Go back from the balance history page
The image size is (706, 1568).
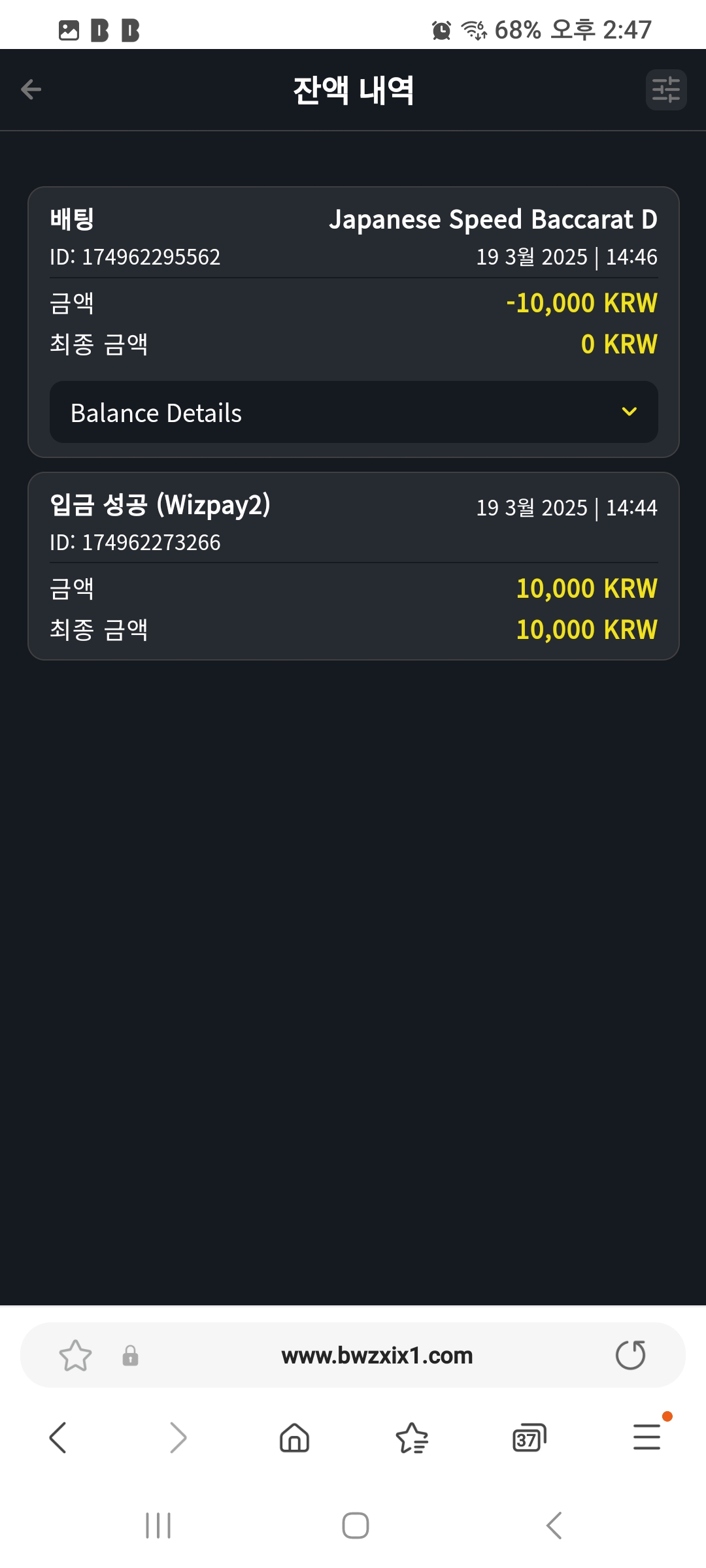(31, 90)
